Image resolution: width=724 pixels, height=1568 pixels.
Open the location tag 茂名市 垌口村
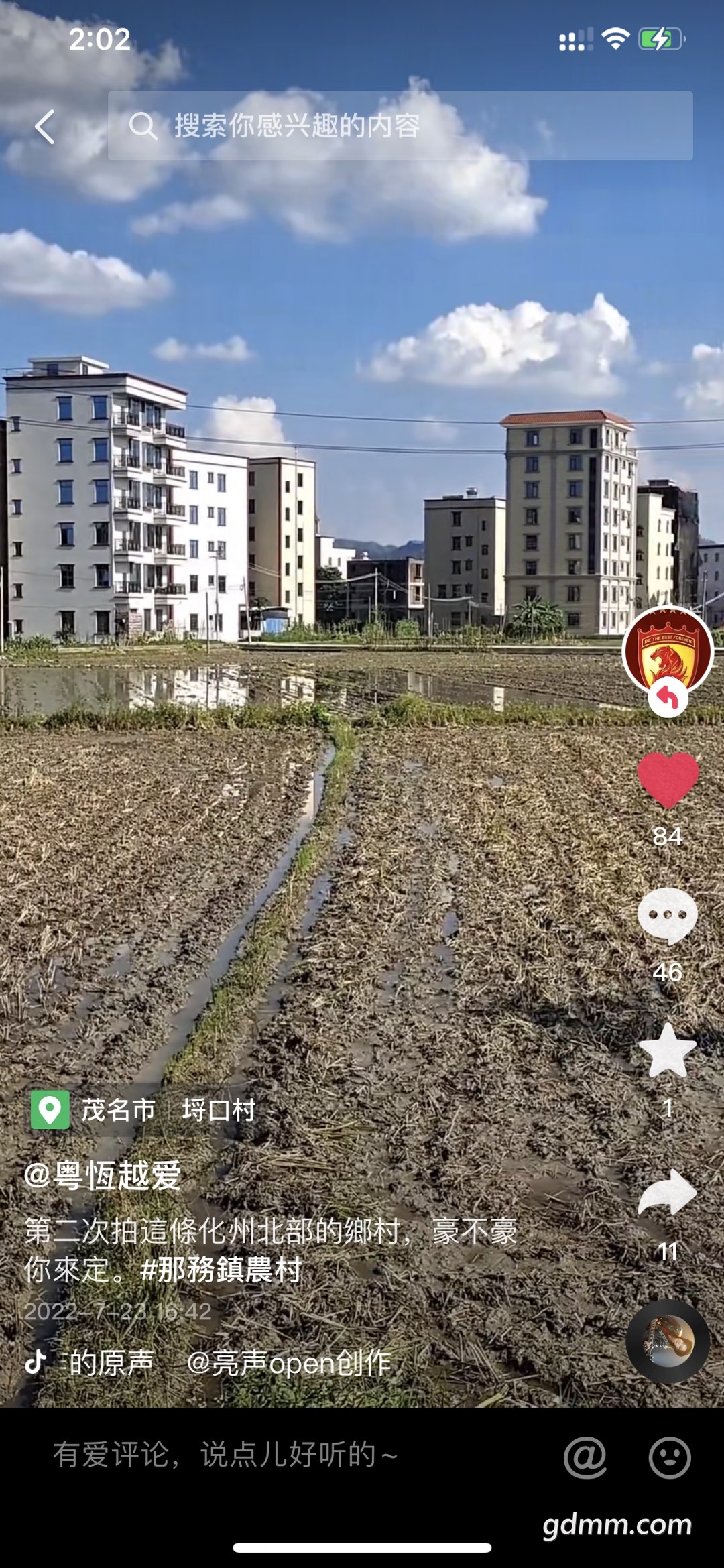(x=143, y=1110)
